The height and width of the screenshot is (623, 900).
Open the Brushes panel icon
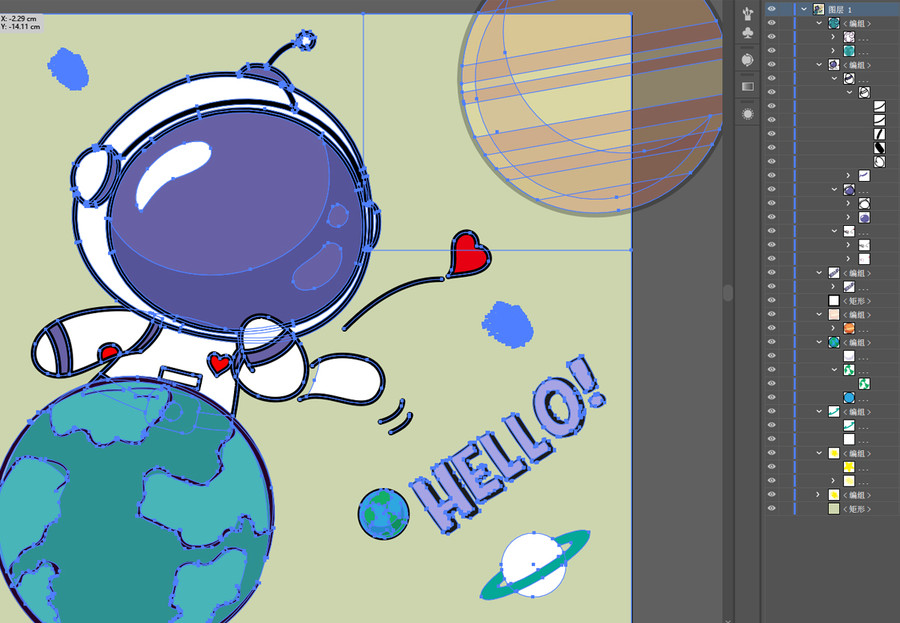tap(747, 12)
